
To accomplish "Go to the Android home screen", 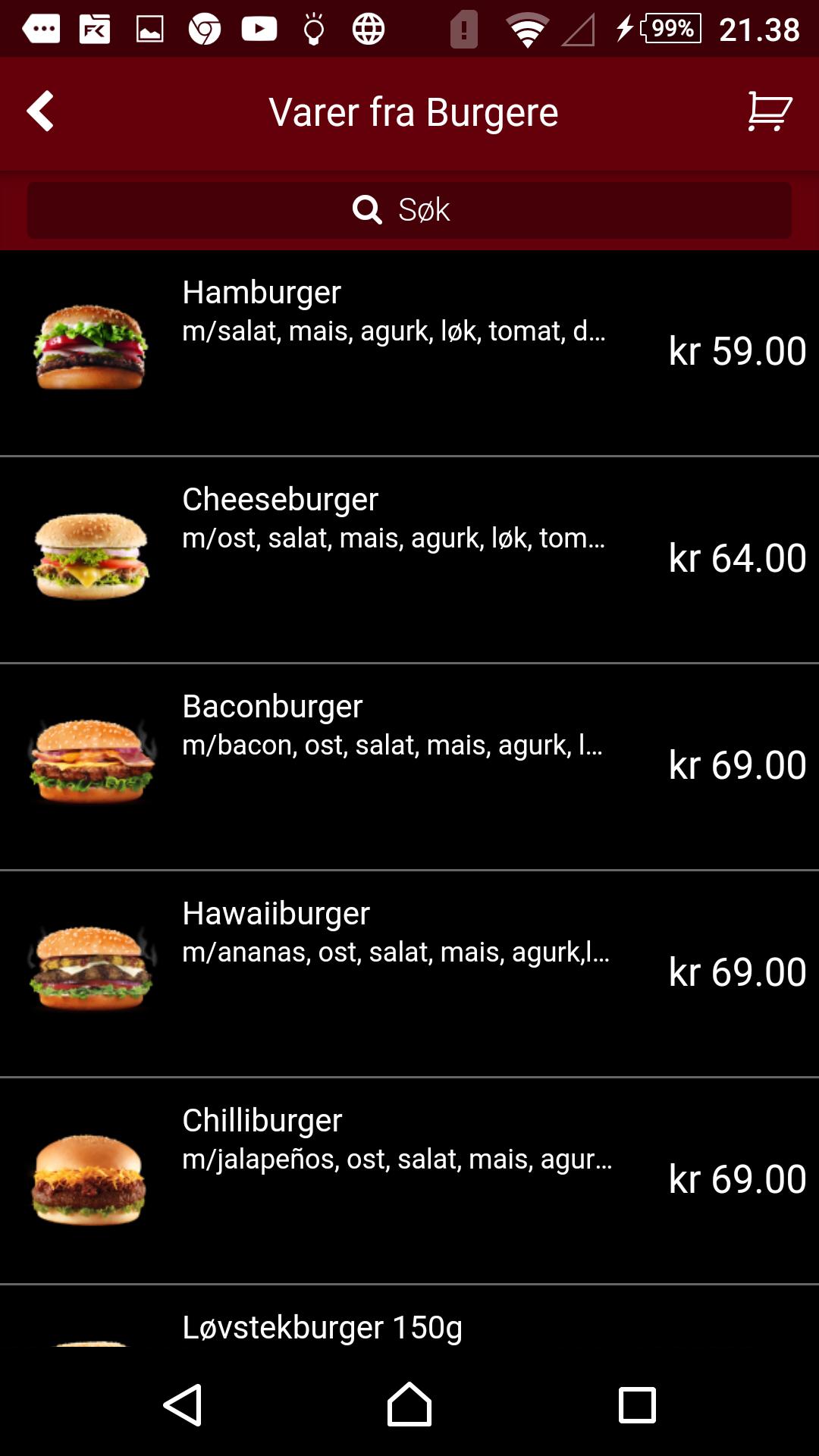I will click(x=409, y=1405).
